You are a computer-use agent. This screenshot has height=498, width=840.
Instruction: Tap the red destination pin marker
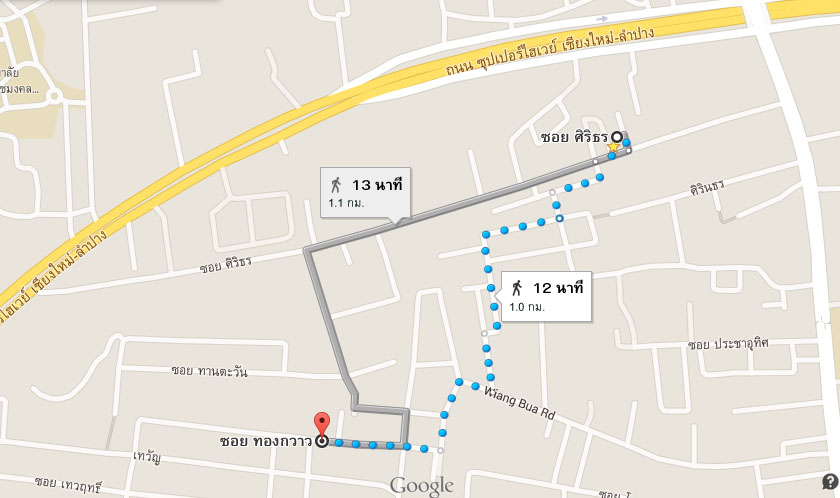pos(321,424)
